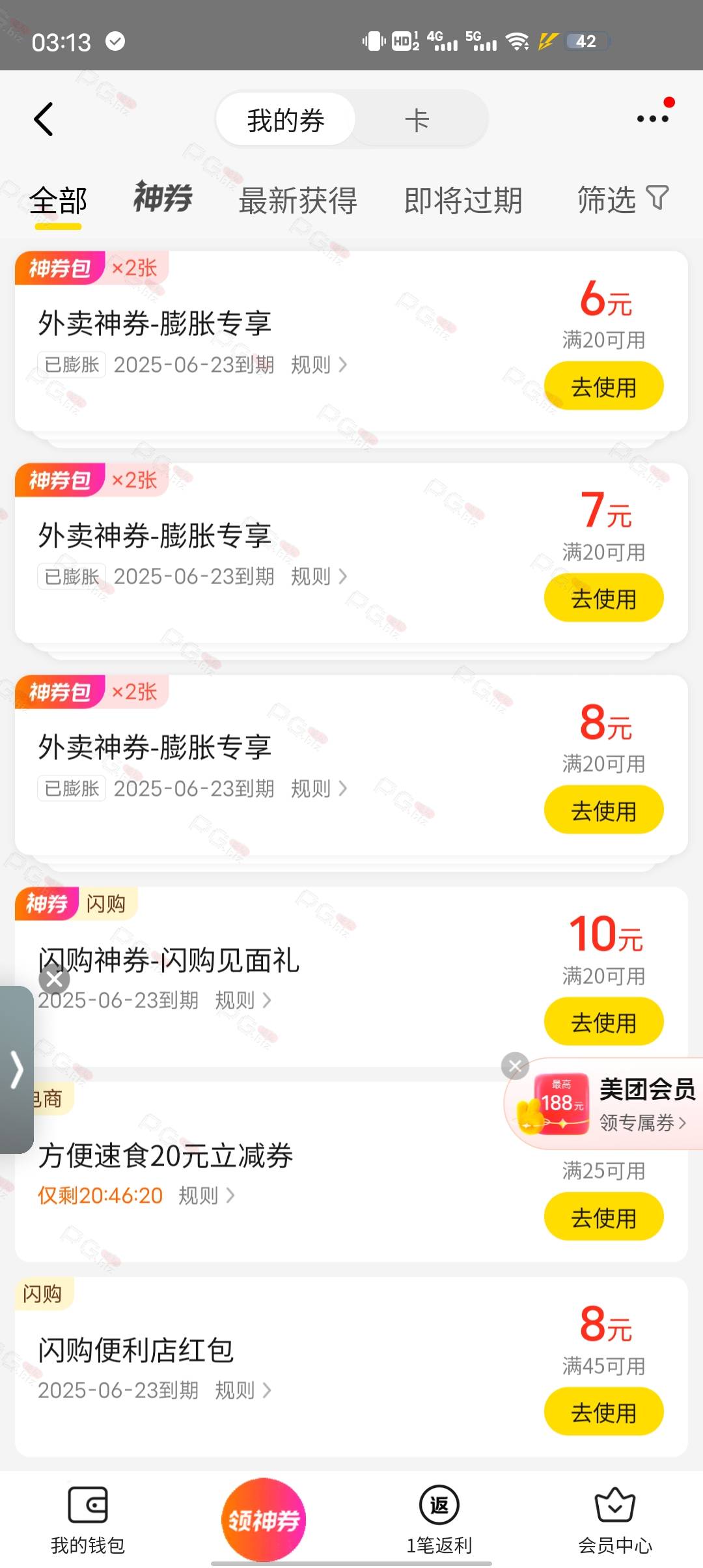This screenshot has height=1568, width=703.
Task: Go back using the top-left arrow
Action: (44, 119)
